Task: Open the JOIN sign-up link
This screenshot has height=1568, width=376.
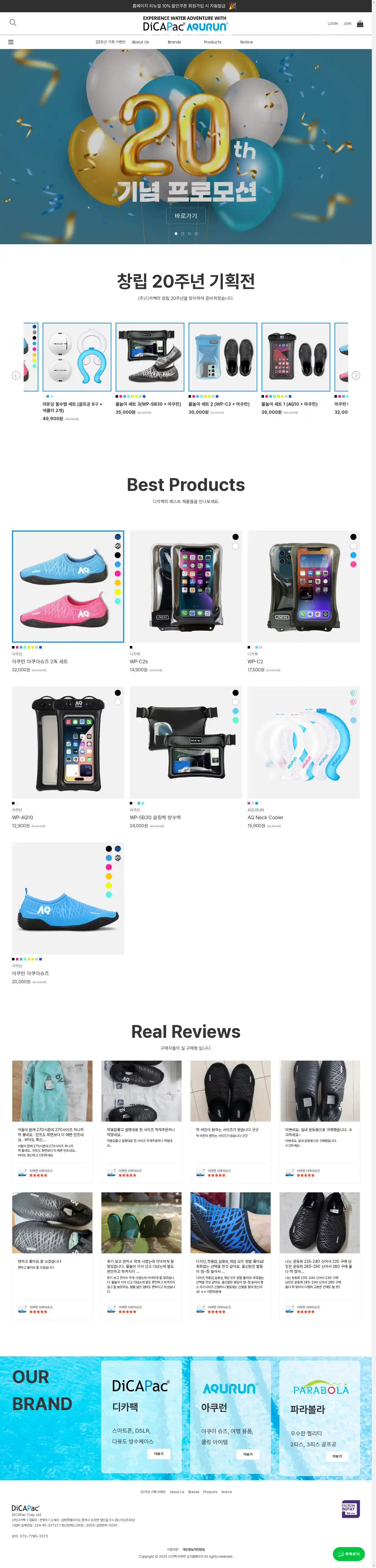Action: [x=347, y=24]
